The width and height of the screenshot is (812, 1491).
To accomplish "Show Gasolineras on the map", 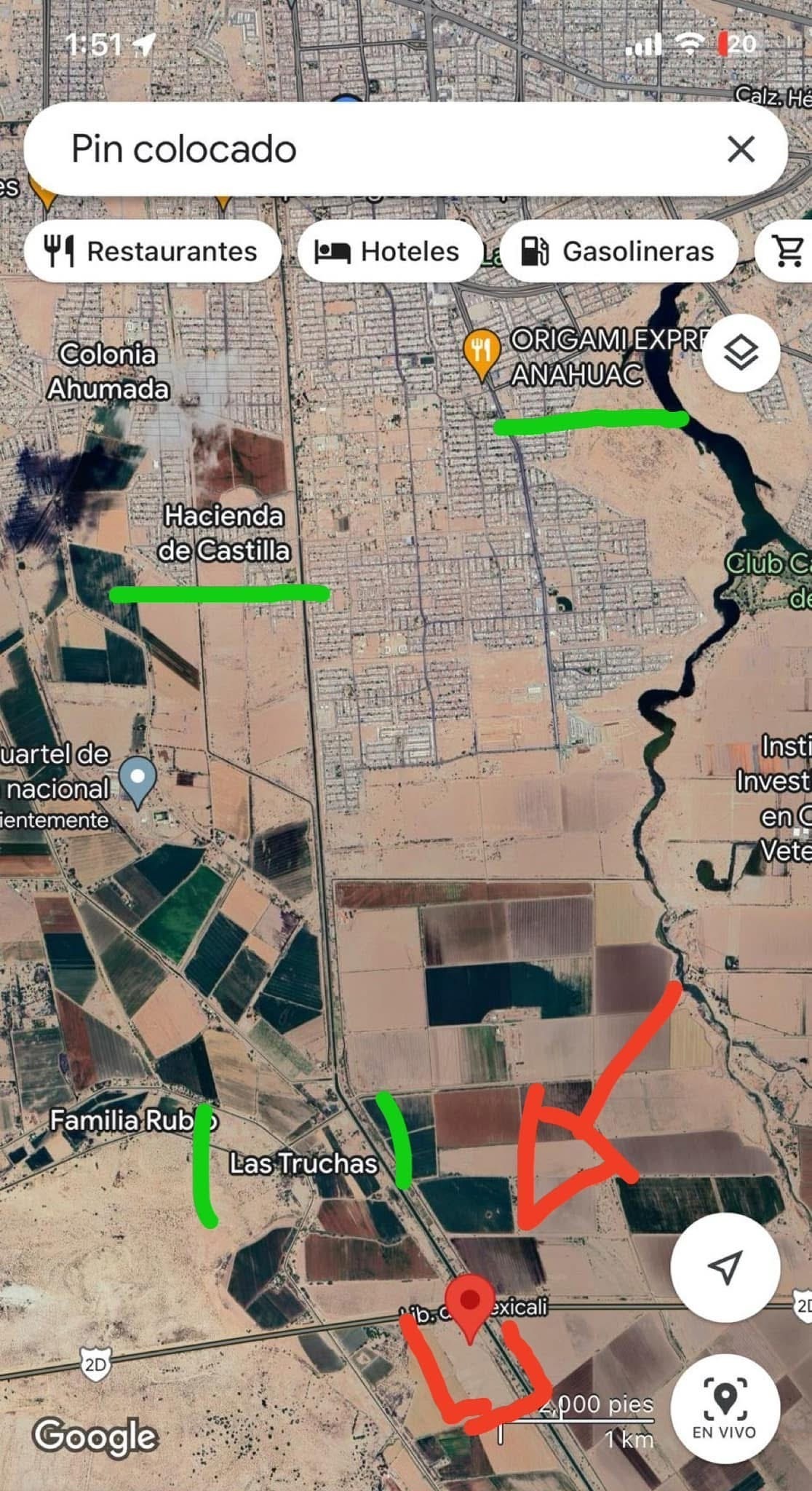I will point(618,251).
